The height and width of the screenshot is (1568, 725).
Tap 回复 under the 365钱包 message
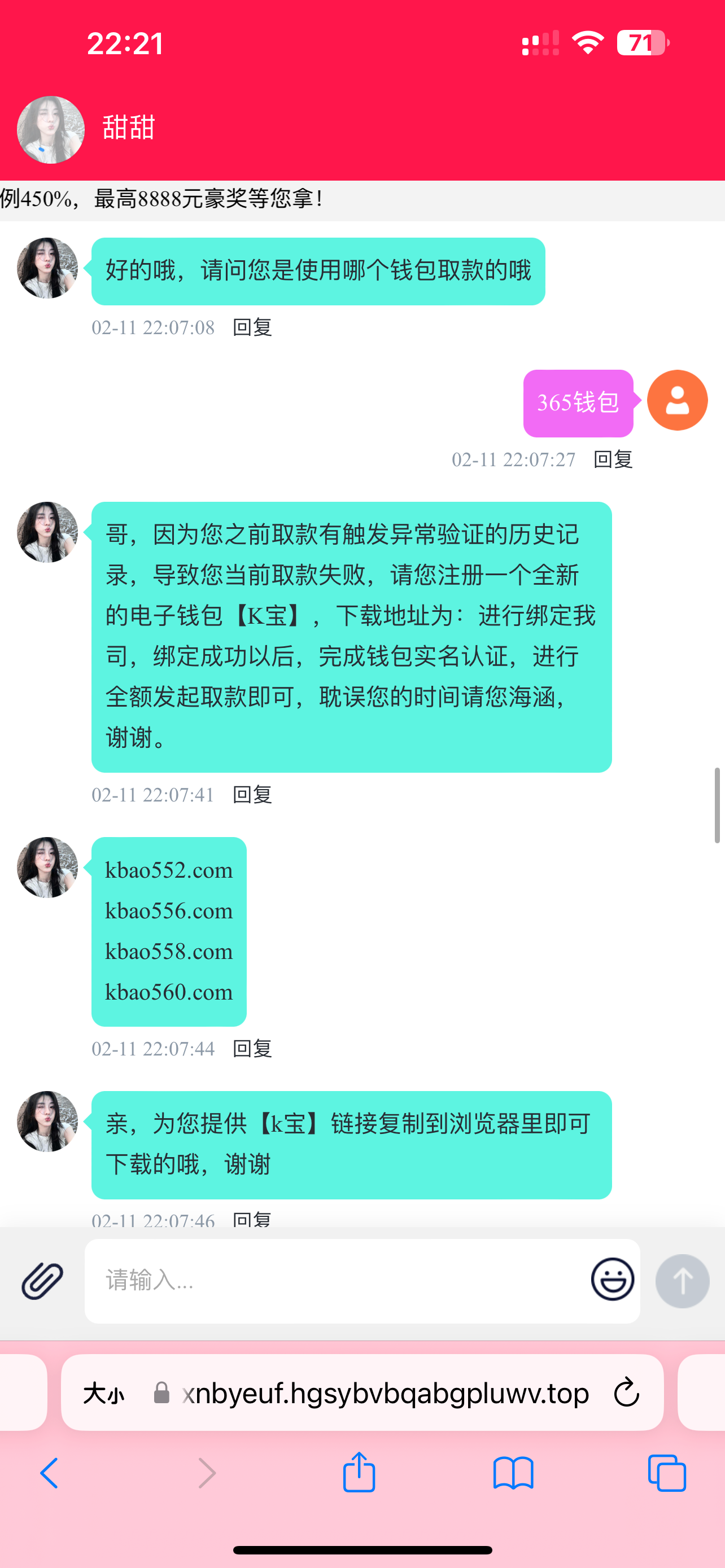tap(613, 459)
